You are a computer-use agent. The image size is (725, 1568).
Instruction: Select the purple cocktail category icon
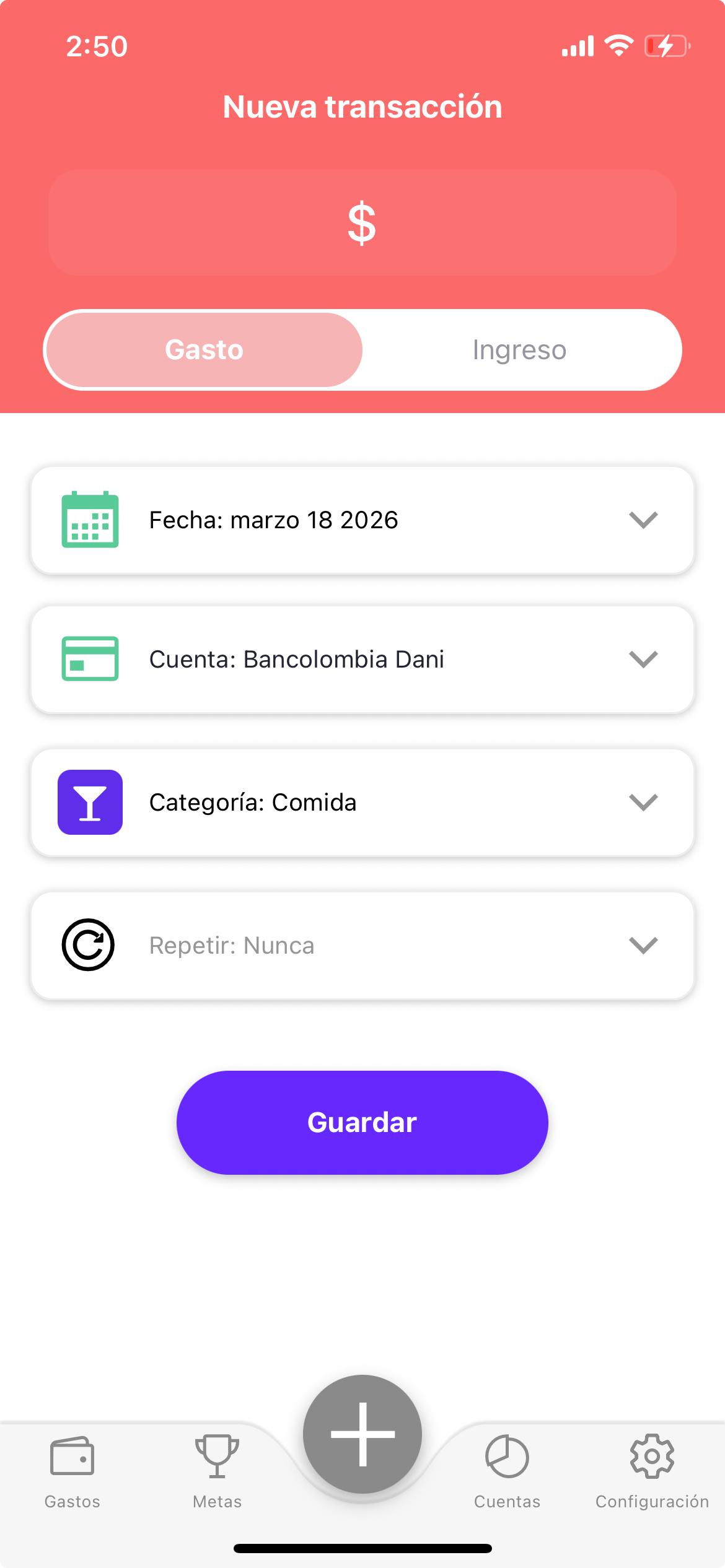pos(90,802)
